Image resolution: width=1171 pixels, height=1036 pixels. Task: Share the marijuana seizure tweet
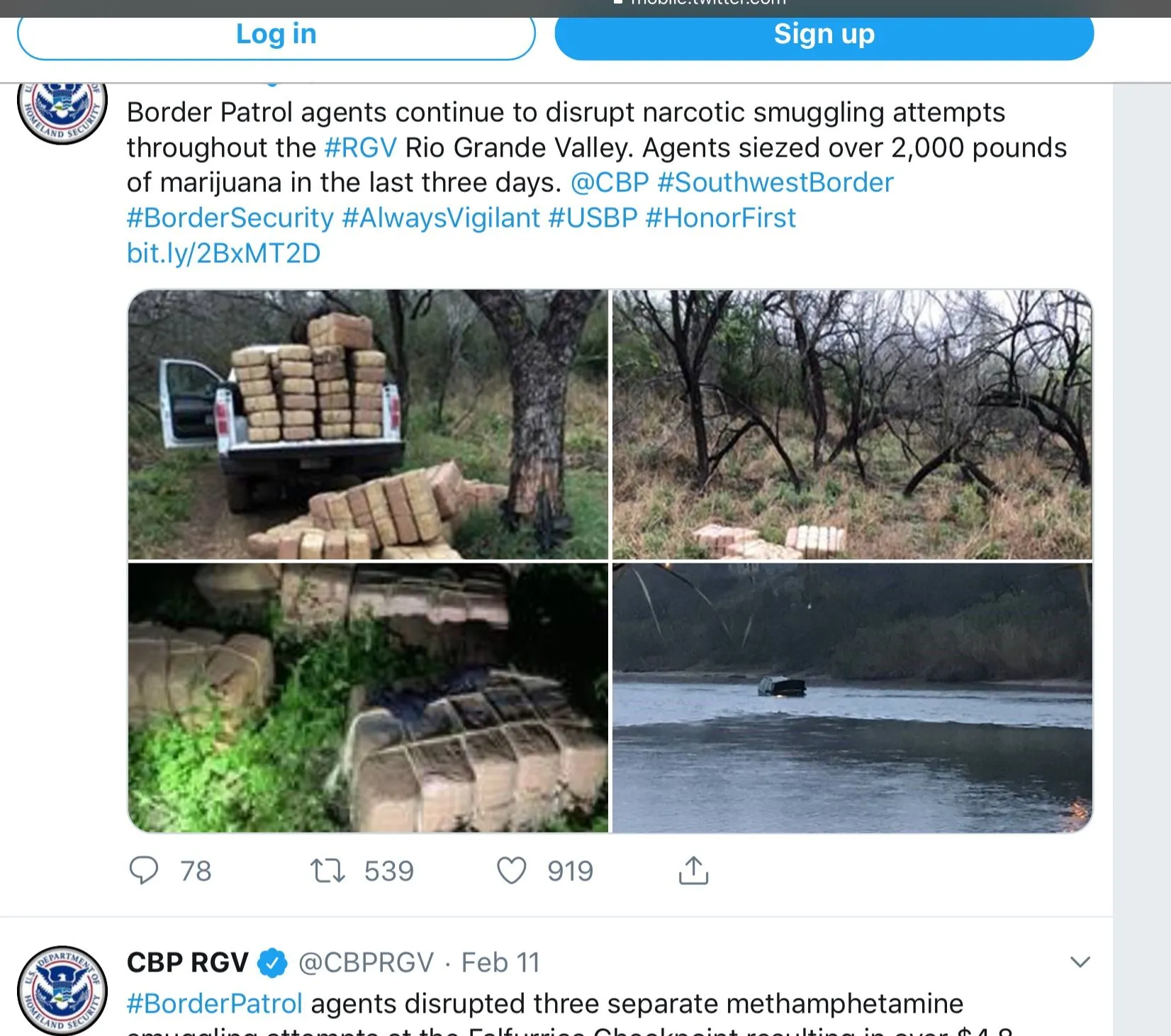click(693, 870)
